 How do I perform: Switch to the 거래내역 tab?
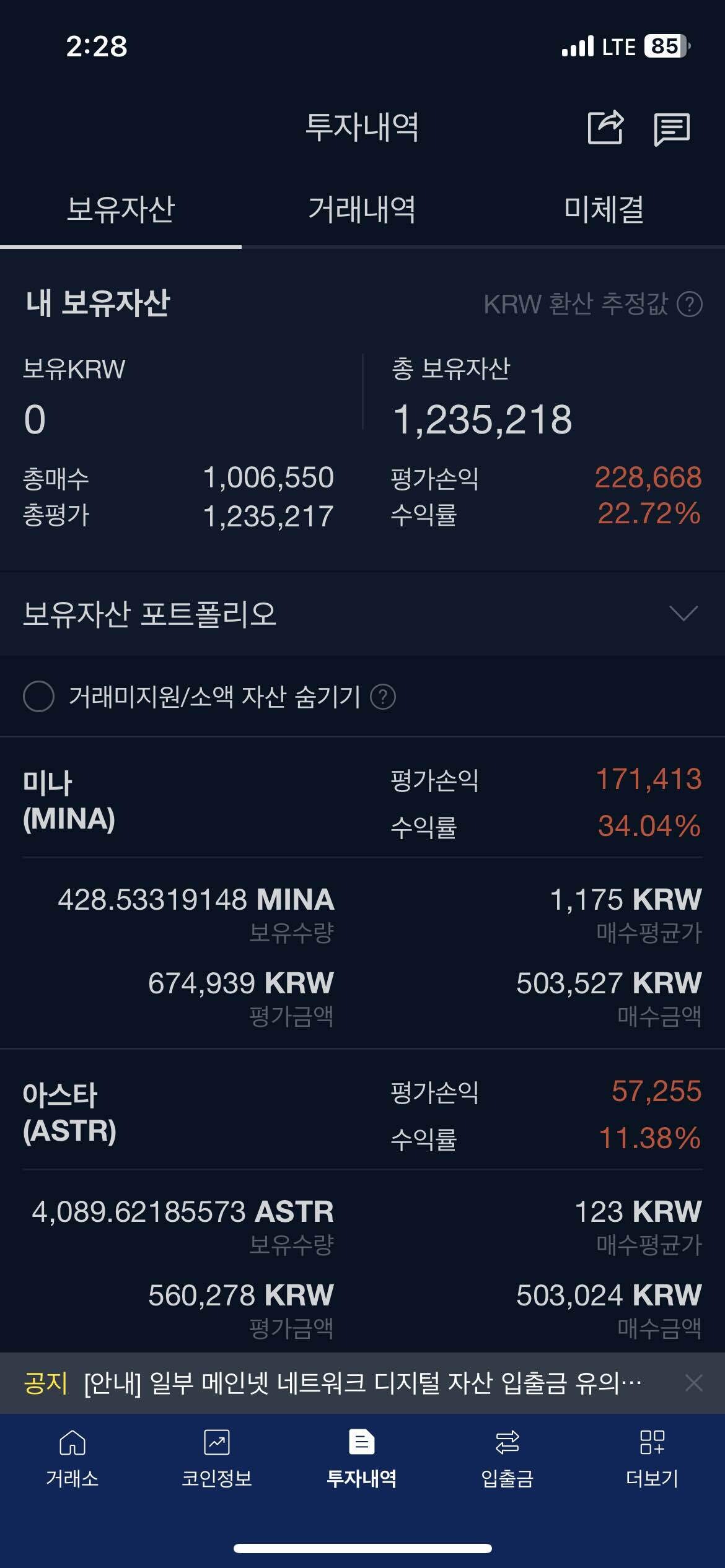pos(362,211)
